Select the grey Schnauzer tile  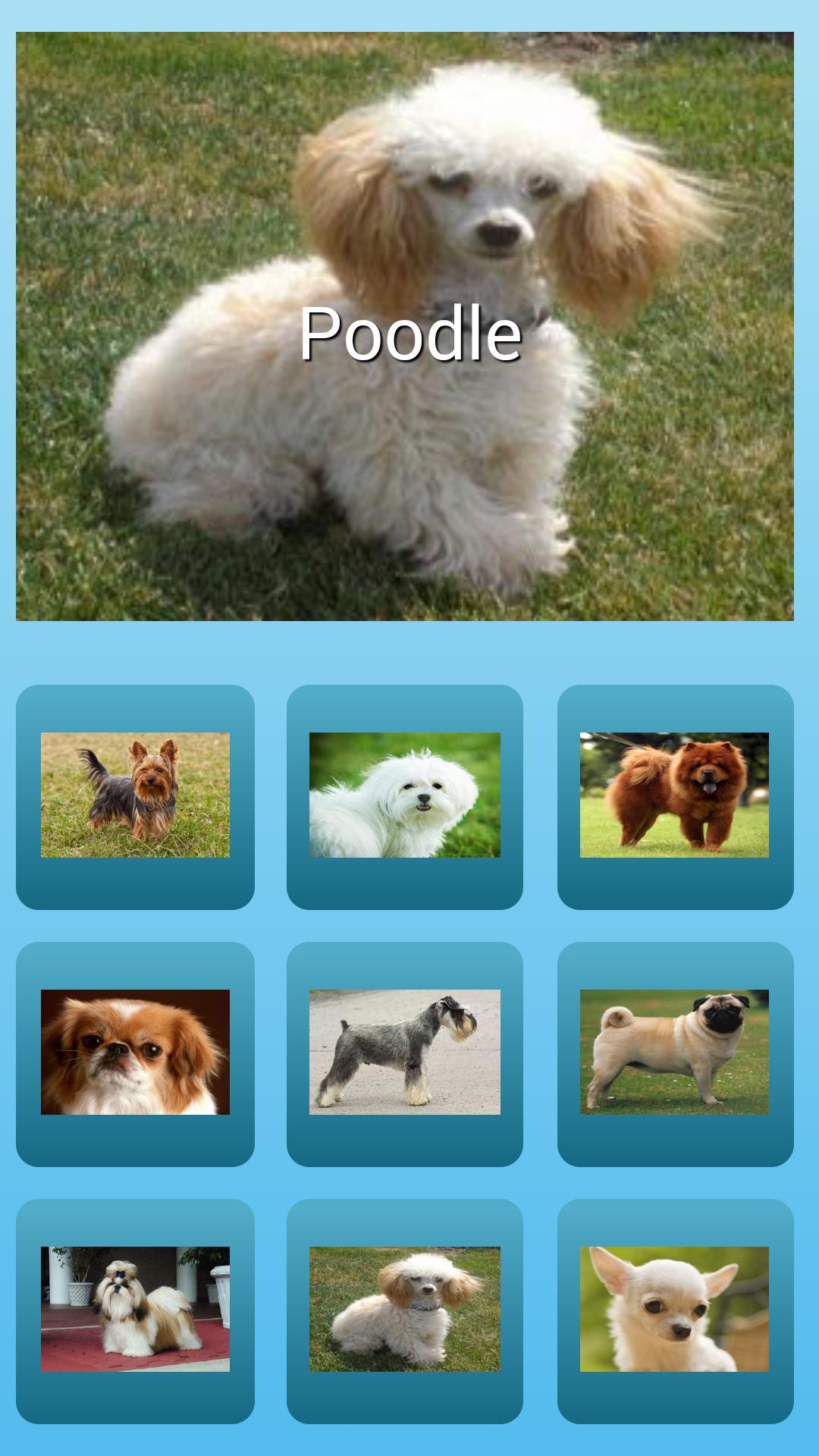(x=405, y=1053)
